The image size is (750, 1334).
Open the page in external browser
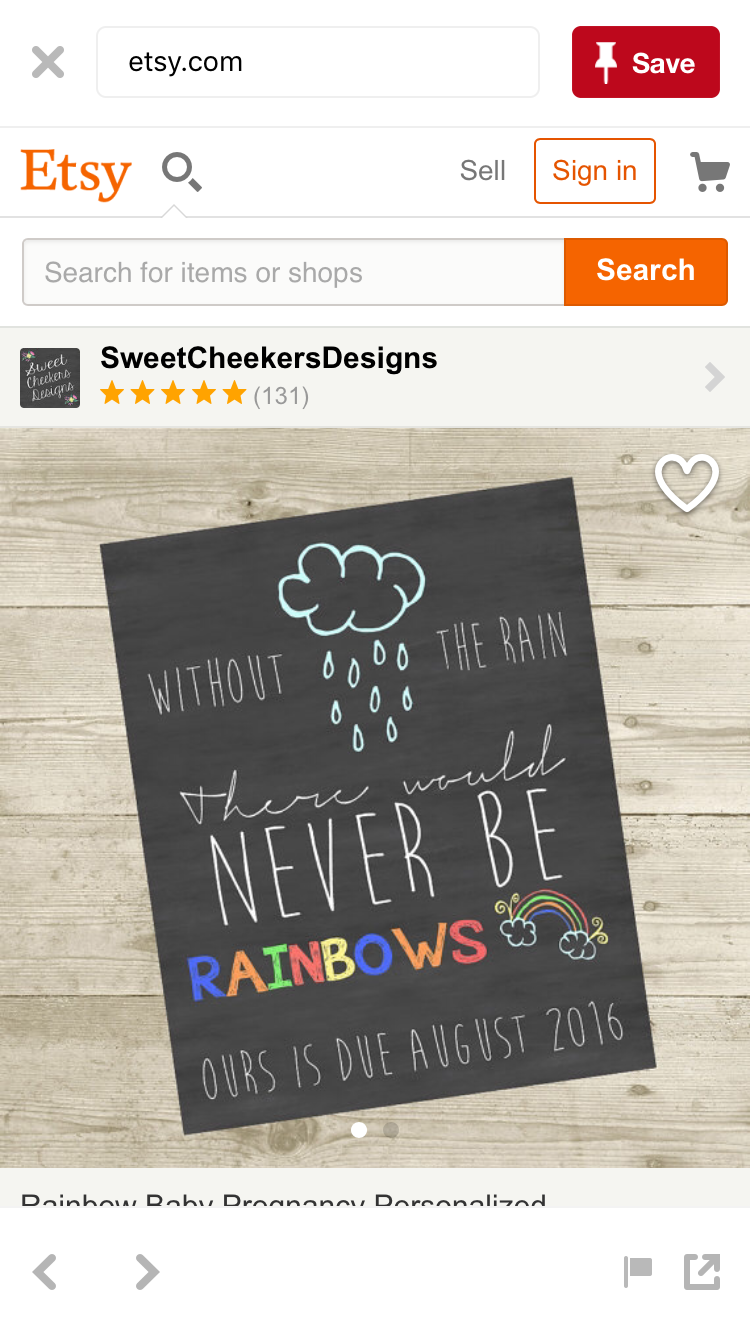pyautogui.click(x=702, y=1271)
